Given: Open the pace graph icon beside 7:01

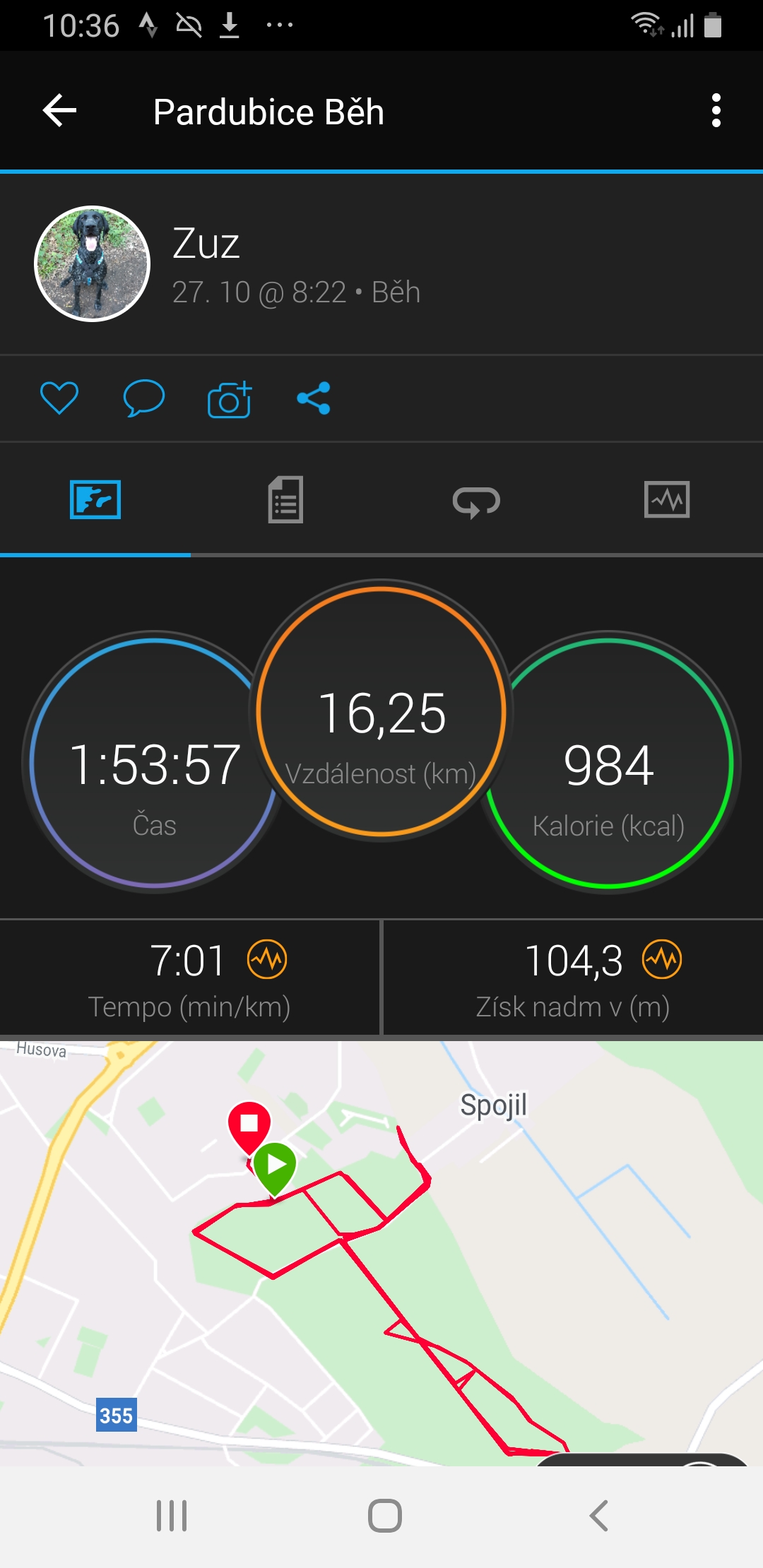Looking at the screenshot, I should (267, 959).
